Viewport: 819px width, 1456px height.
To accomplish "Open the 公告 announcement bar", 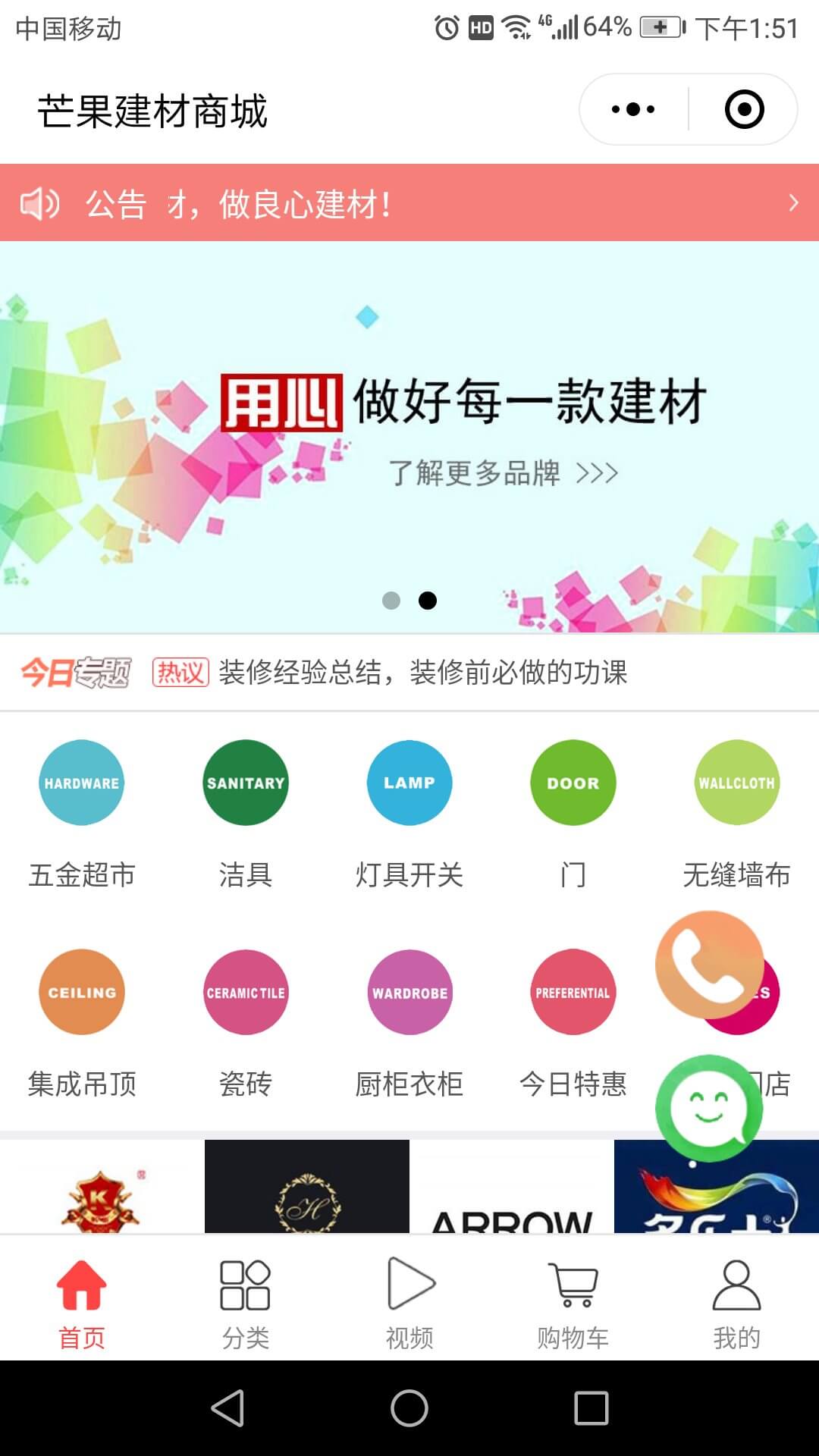I will pyautogui.click(x=409, y=203).
